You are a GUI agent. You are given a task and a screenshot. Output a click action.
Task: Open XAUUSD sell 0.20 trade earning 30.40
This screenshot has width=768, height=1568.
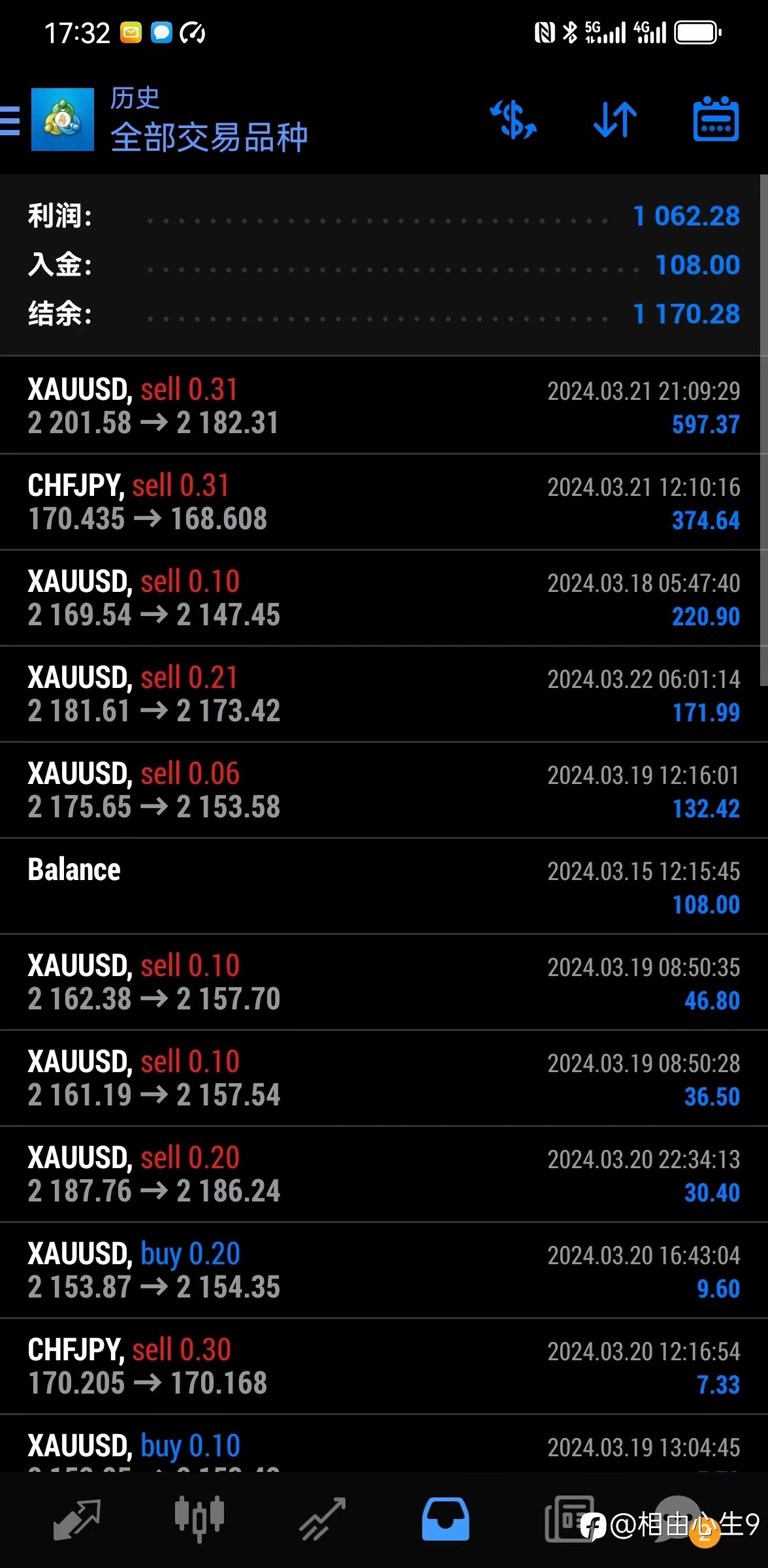(x=384, y=1174)
